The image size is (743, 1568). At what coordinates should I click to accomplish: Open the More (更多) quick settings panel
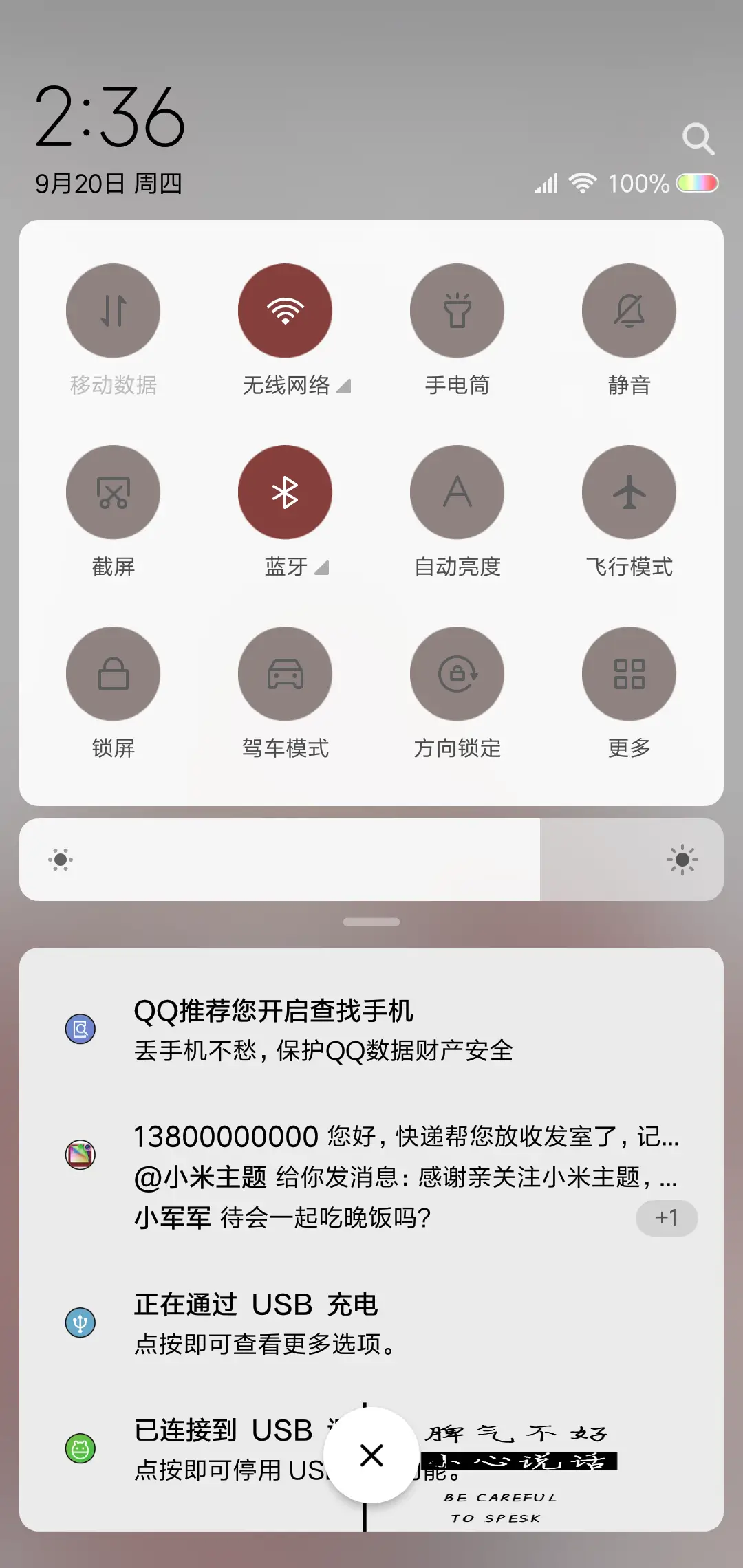pos(629,673)
